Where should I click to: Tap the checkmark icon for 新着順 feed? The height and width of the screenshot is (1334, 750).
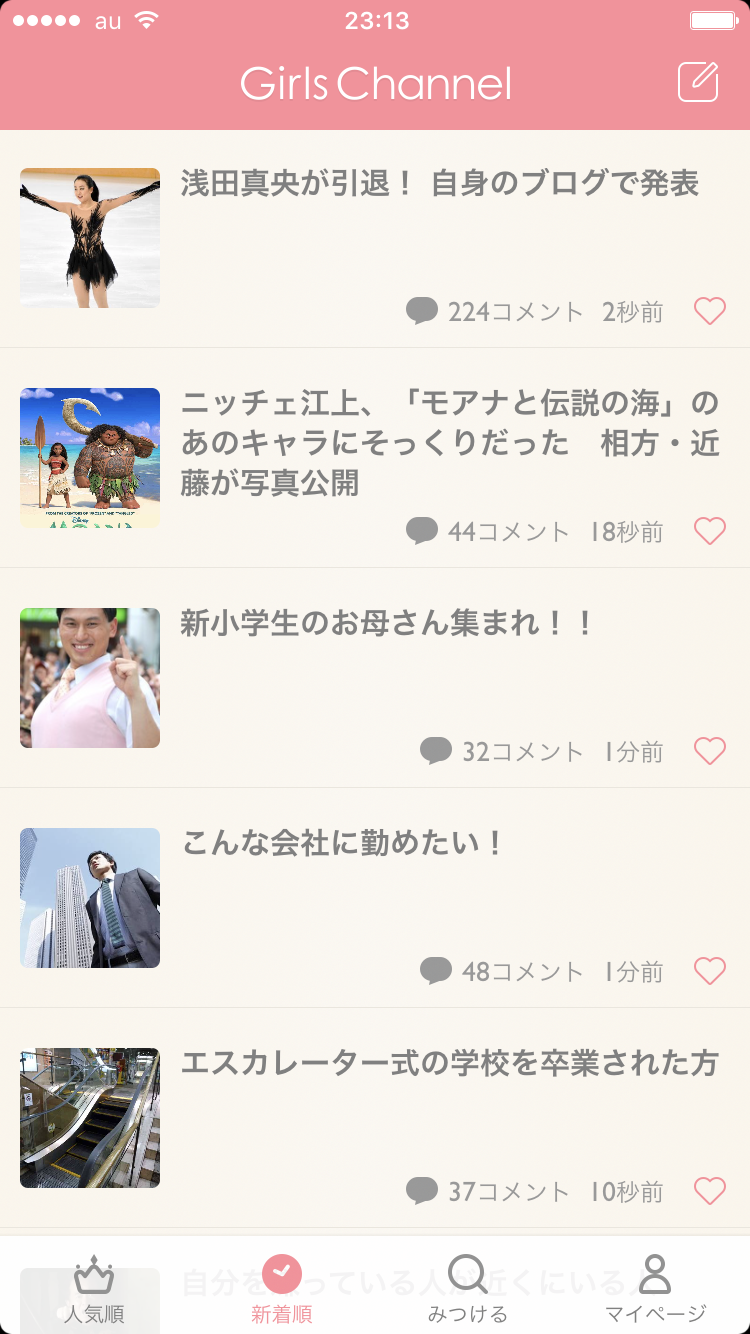pyautogui.click(x=281, y=1274)
